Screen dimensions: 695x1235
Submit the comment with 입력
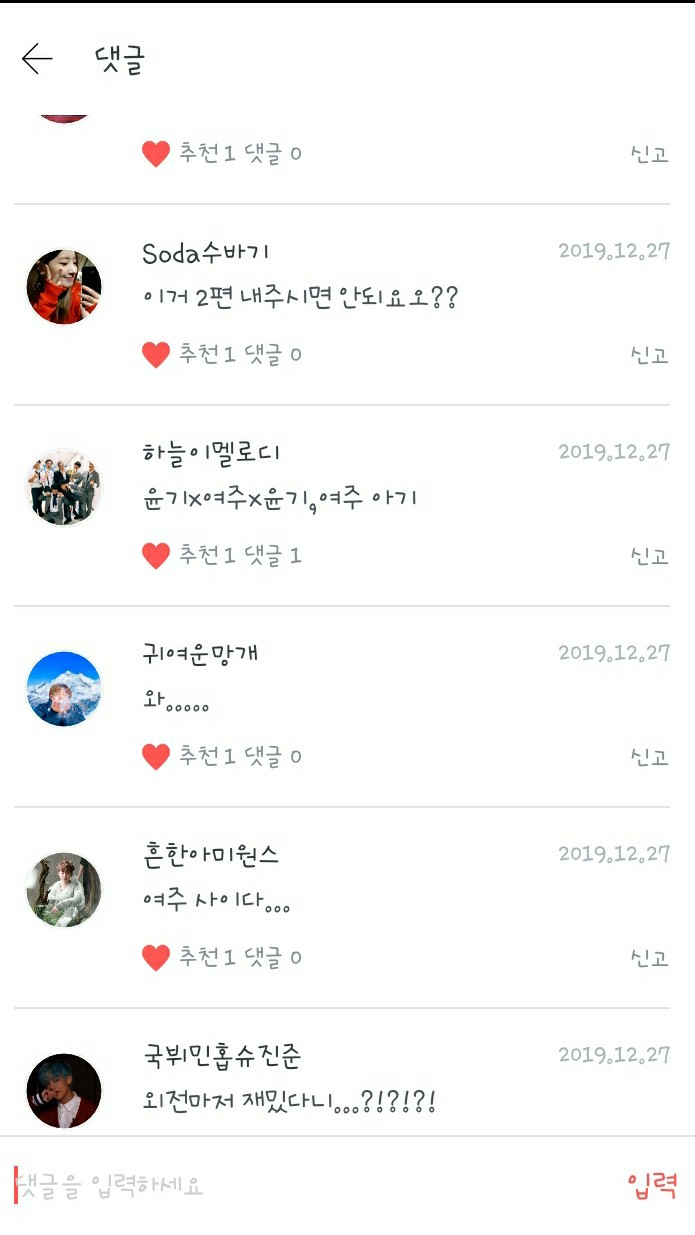[653, 1186]
